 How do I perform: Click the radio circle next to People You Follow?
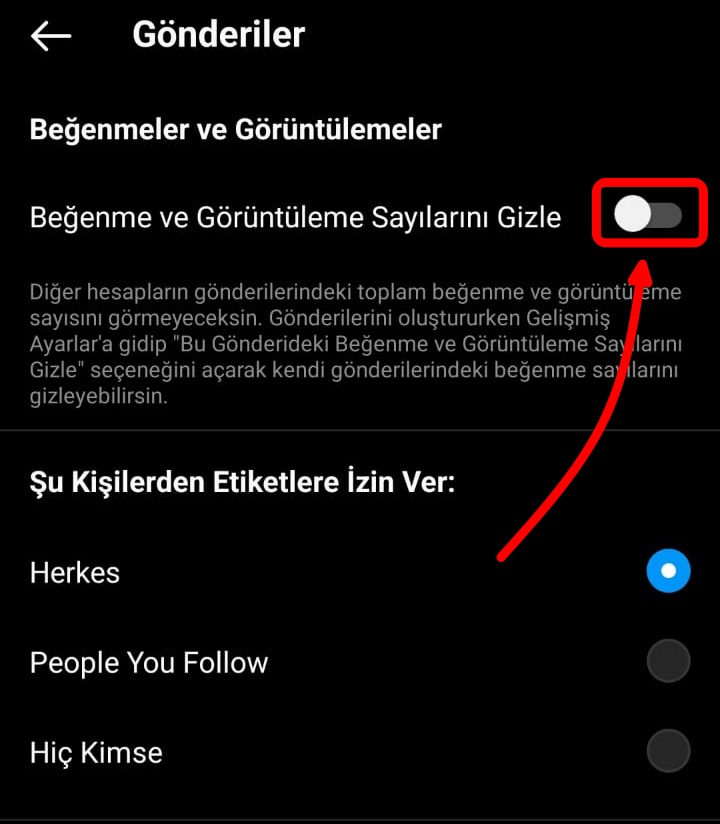pos(668,661)
